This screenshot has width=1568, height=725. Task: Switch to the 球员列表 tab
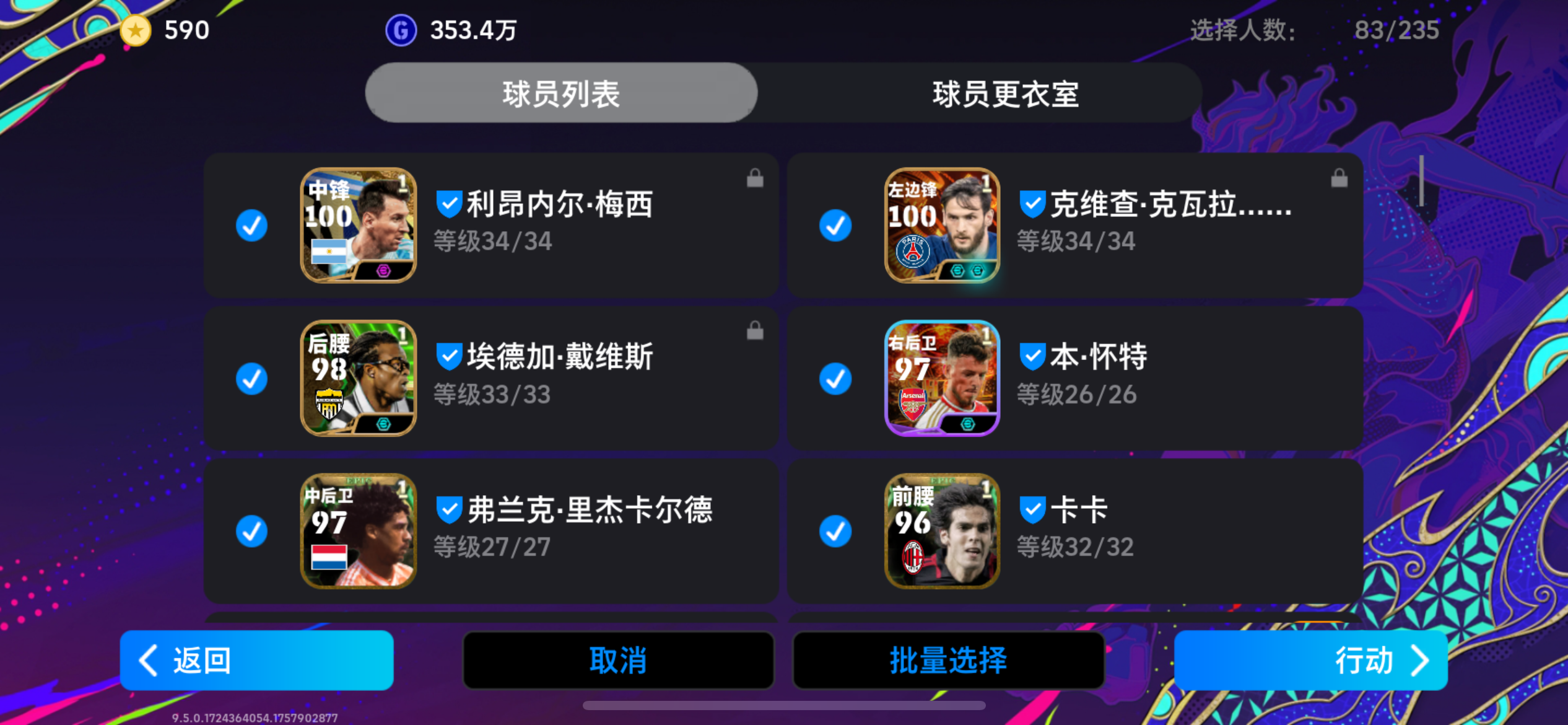tap(561, 93)
